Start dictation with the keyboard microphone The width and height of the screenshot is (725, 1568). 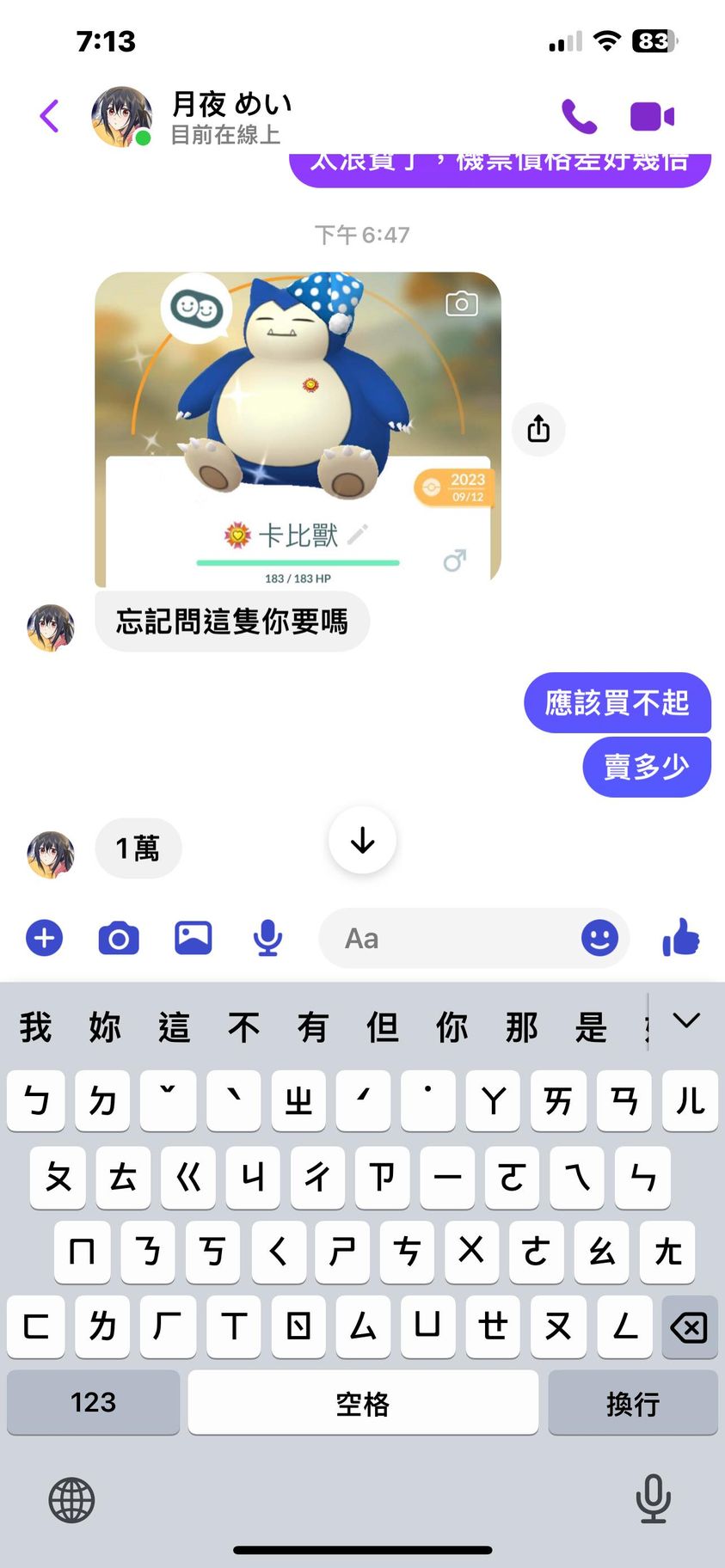[x=653, y=1498]
